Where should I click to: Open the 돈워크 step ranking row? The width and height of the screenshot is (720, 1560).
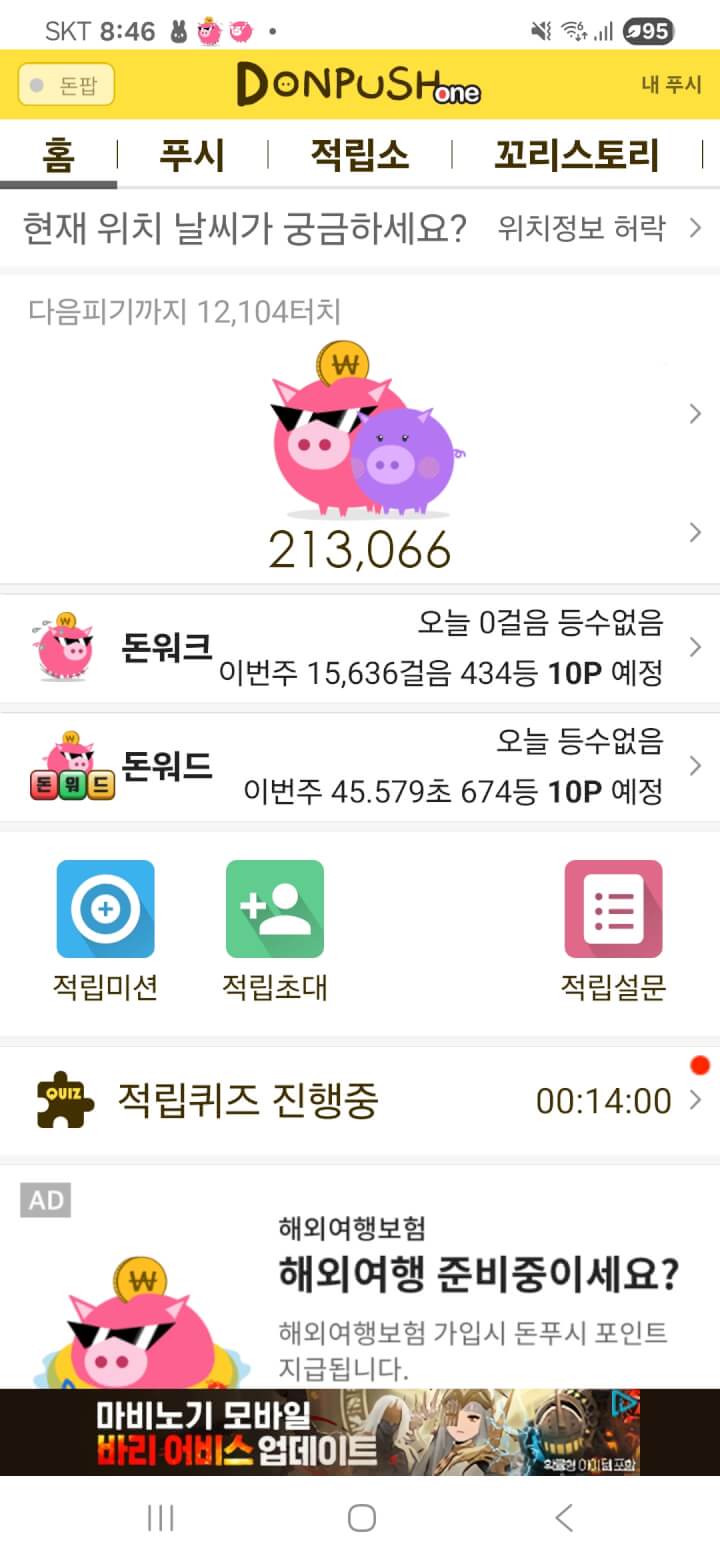(360, 648)
